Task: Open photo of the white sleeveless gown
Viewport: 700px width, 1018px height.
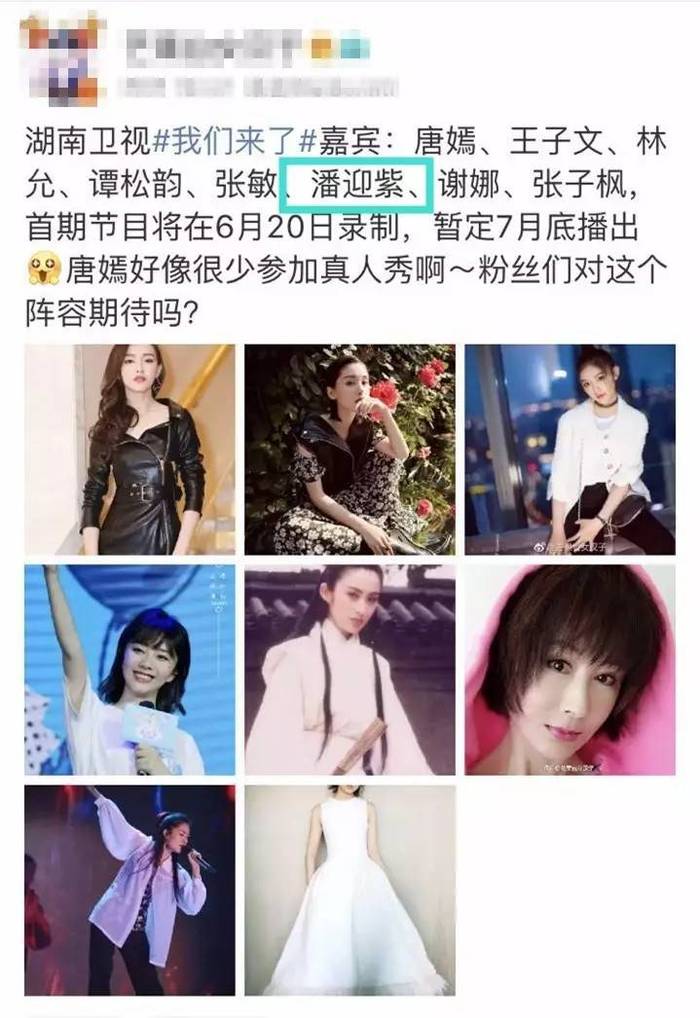Action: pos(349,889)
